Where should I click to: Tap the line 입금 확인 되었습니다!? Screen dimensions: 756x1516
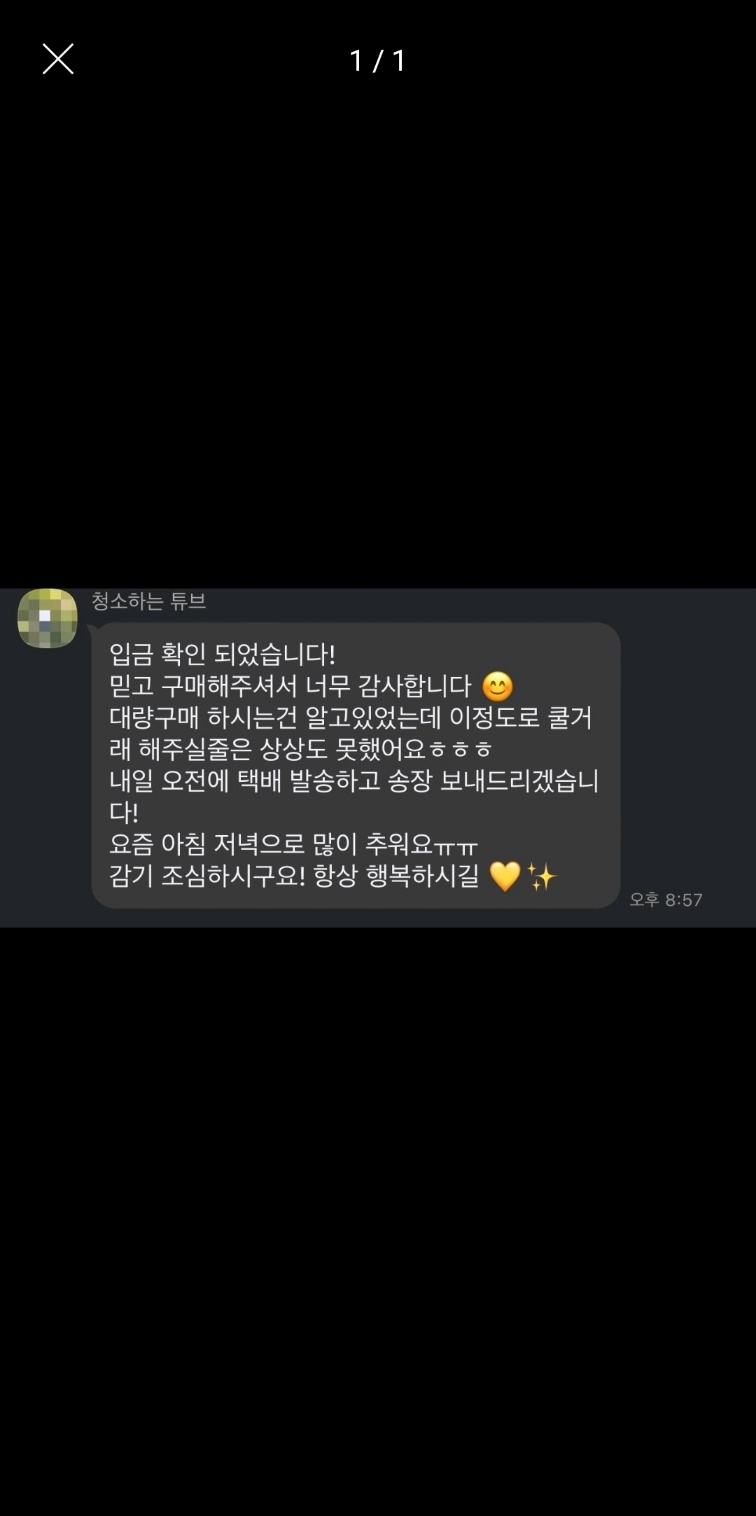click(230, 652)
